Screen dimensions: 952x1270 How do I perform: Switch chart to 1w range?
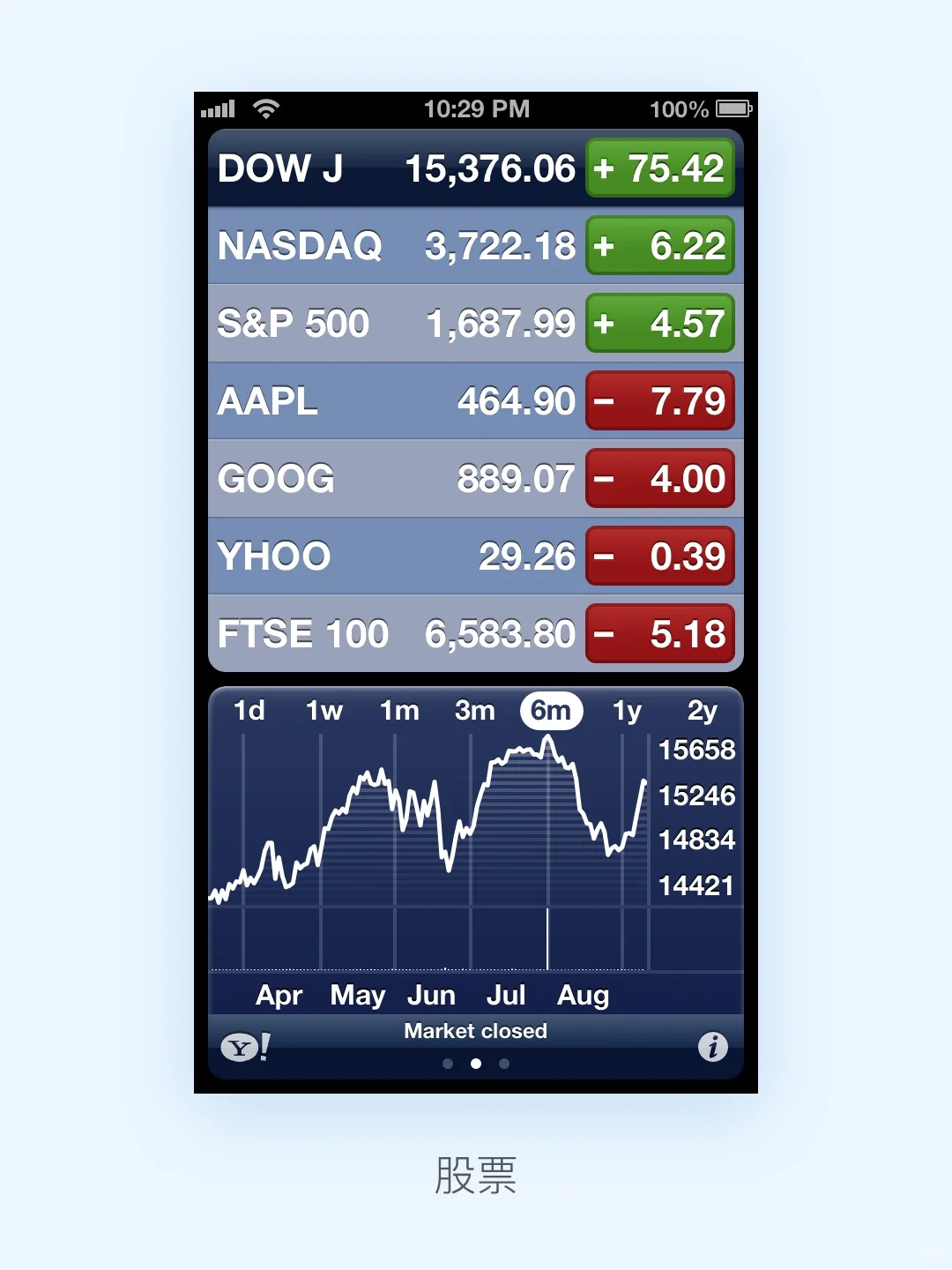(x=324, y=711)
